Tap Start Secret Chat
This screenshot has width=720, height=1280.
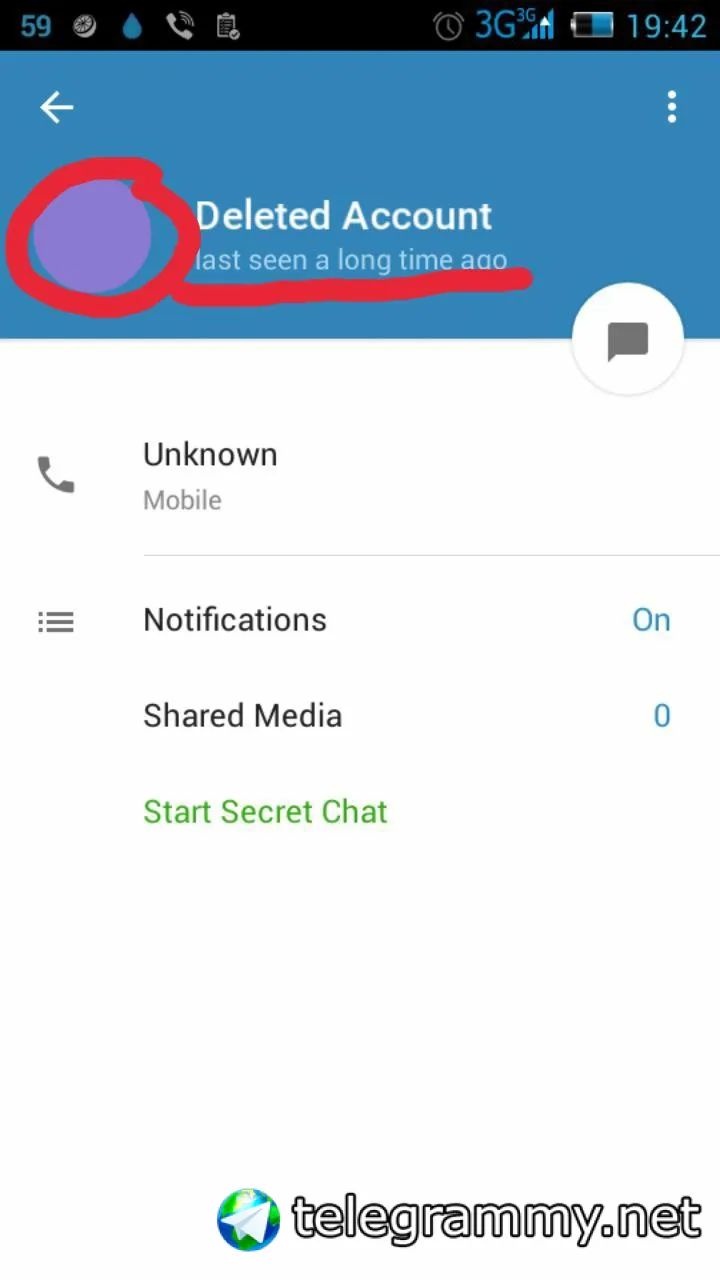coord(265,812)
